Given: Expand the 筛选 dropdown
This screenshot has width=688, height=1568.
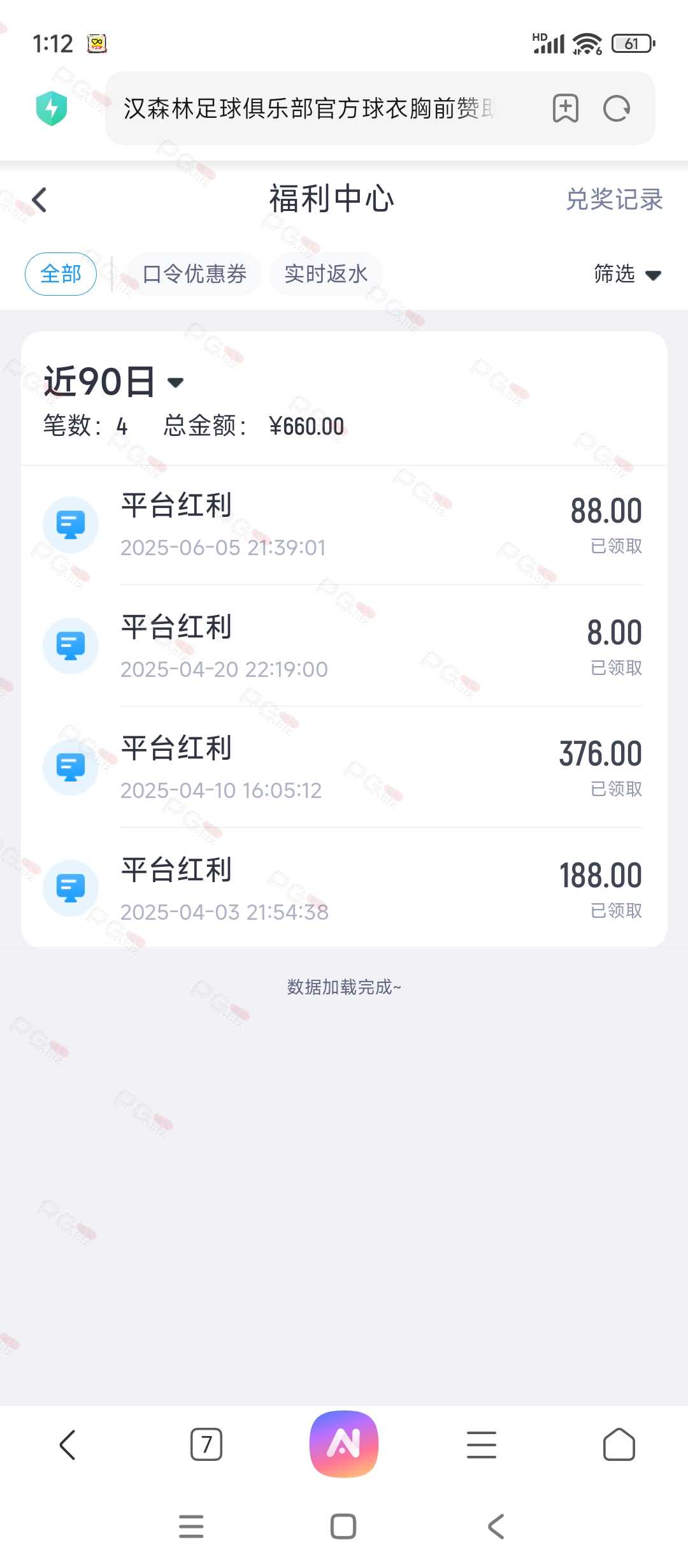Looking at the screenshot, I should coord(627,274).
